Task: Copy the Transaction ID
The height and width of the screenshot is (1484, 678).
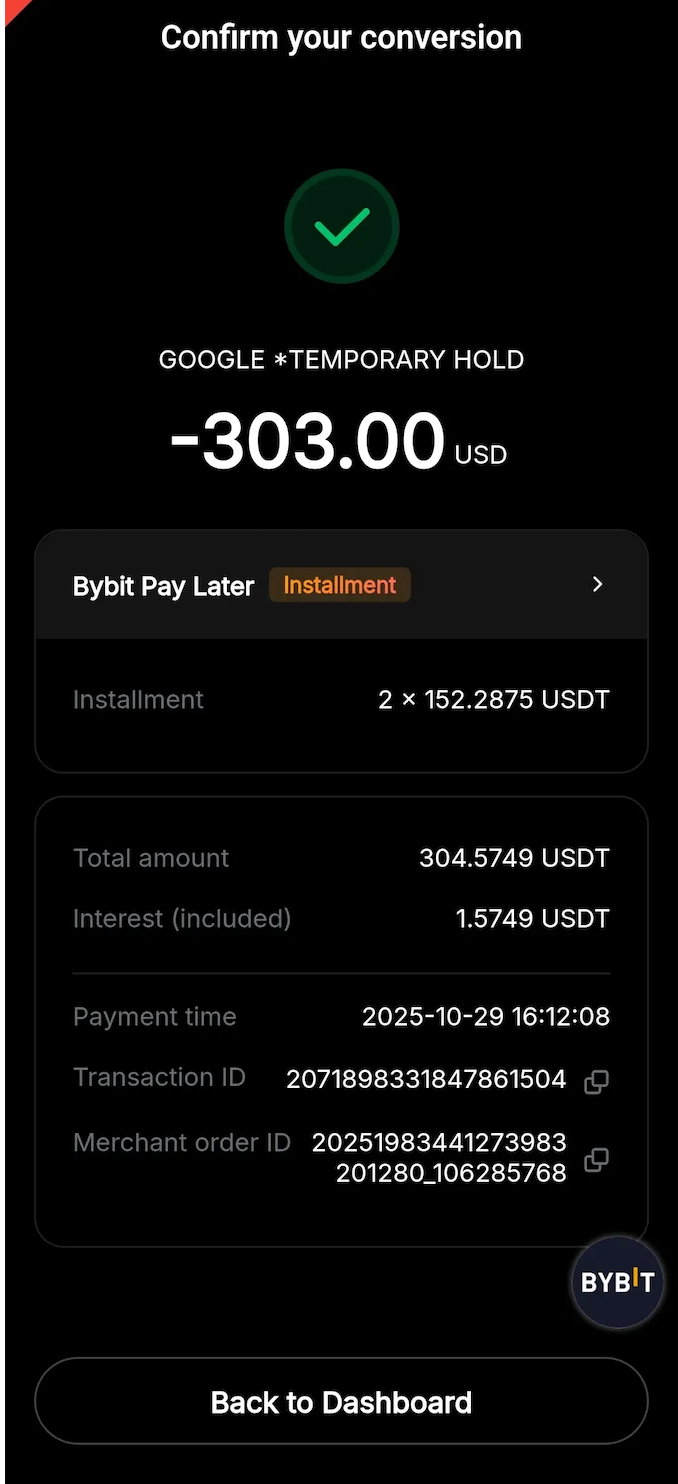Action: [596, 1081]
